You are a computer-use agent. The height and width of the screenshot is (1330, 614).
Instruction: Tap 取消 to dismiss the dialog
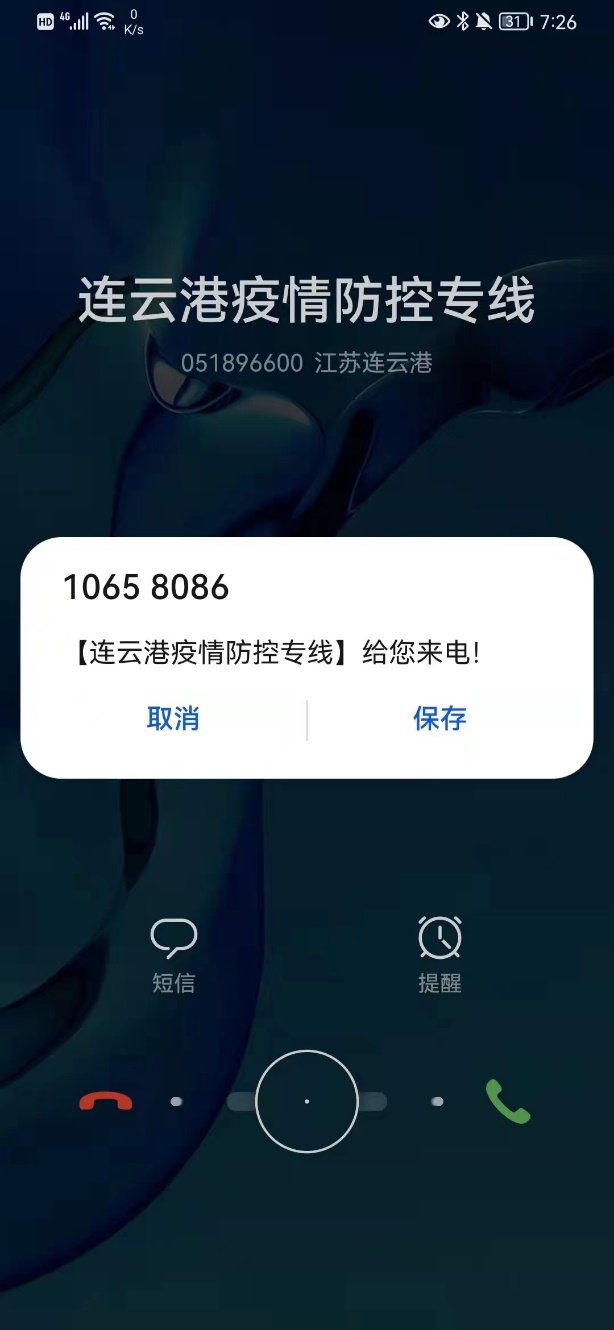[x=173, y=718]
